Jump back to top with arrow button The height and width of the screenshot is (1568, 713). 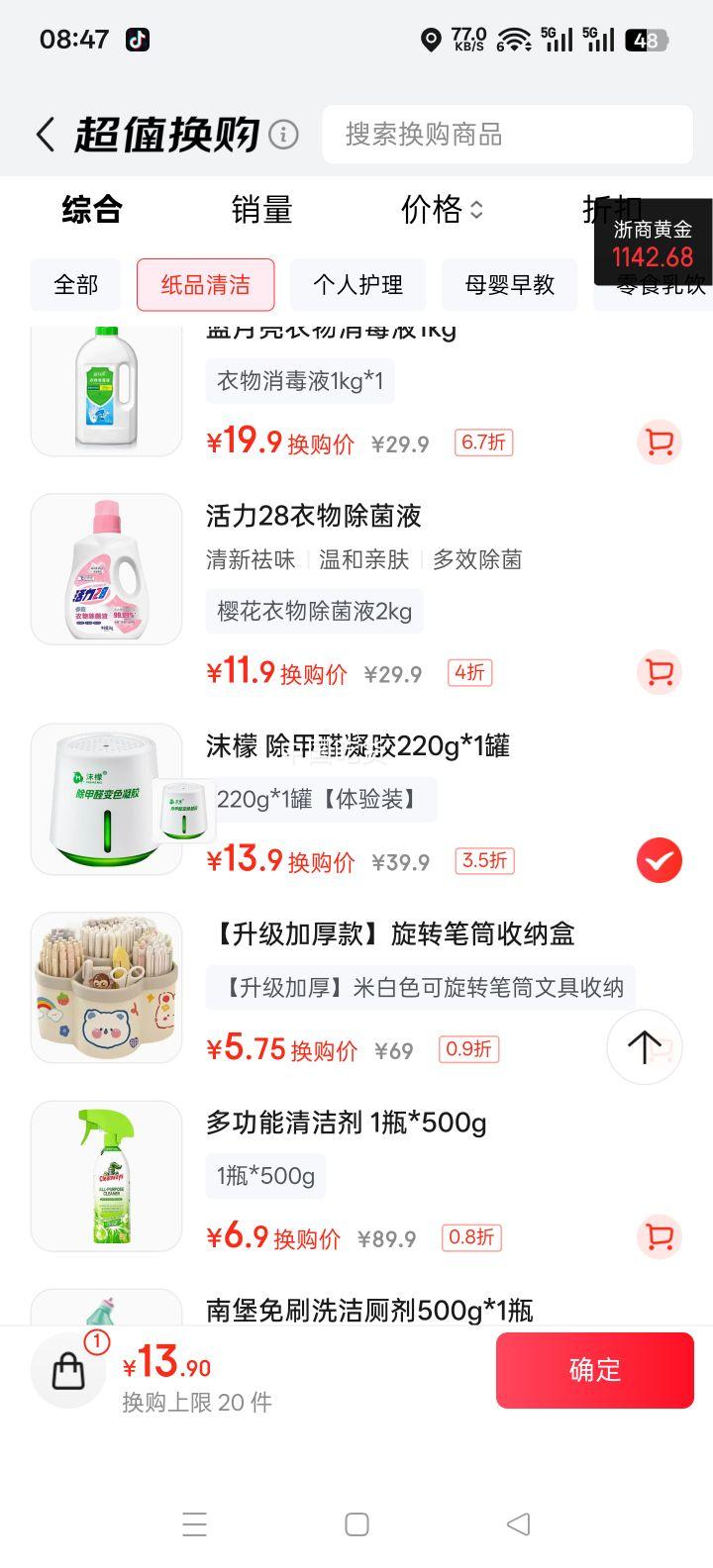point(644,1046)
